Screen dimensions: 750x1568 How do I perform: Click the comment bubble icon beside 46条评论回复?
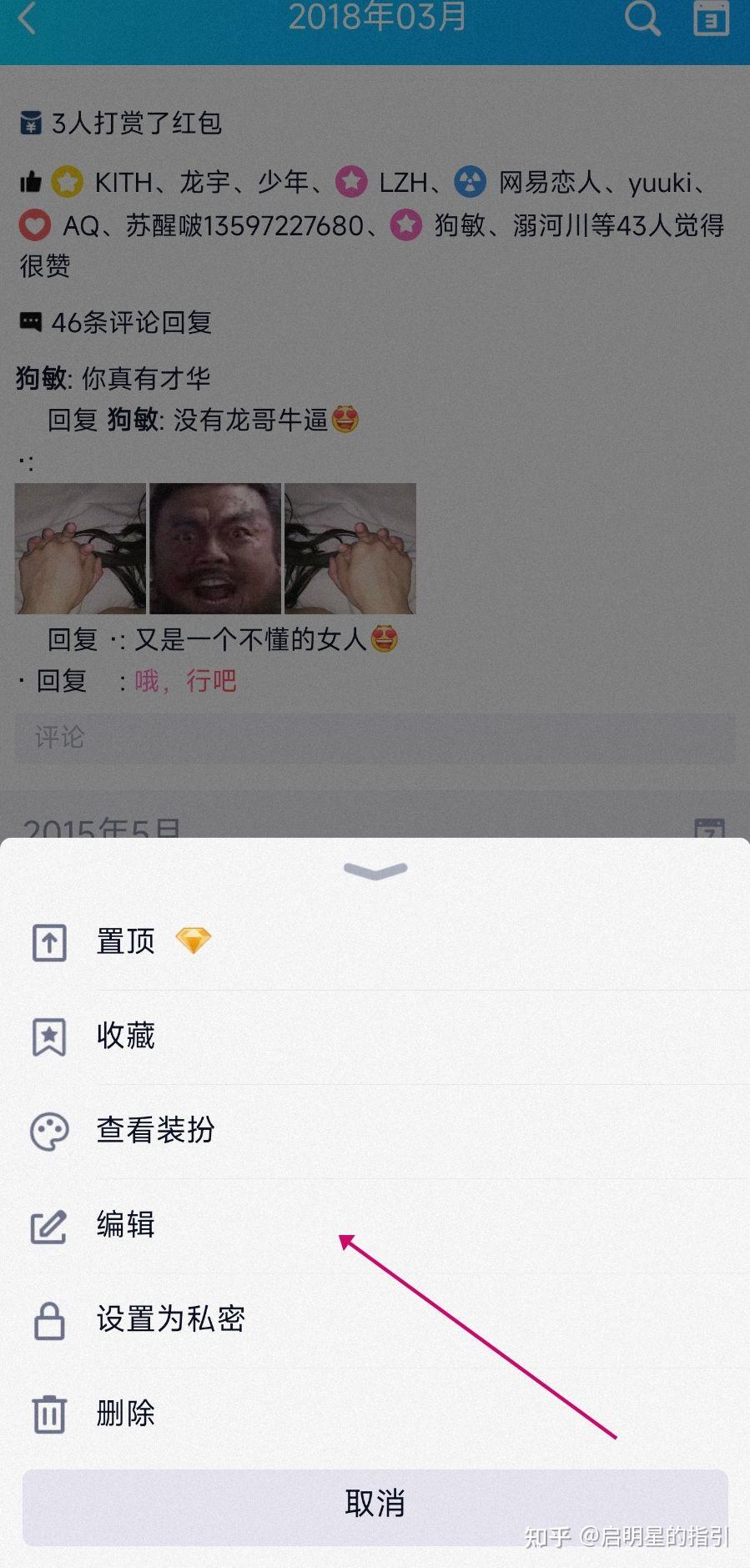click(x=32, y=320)
